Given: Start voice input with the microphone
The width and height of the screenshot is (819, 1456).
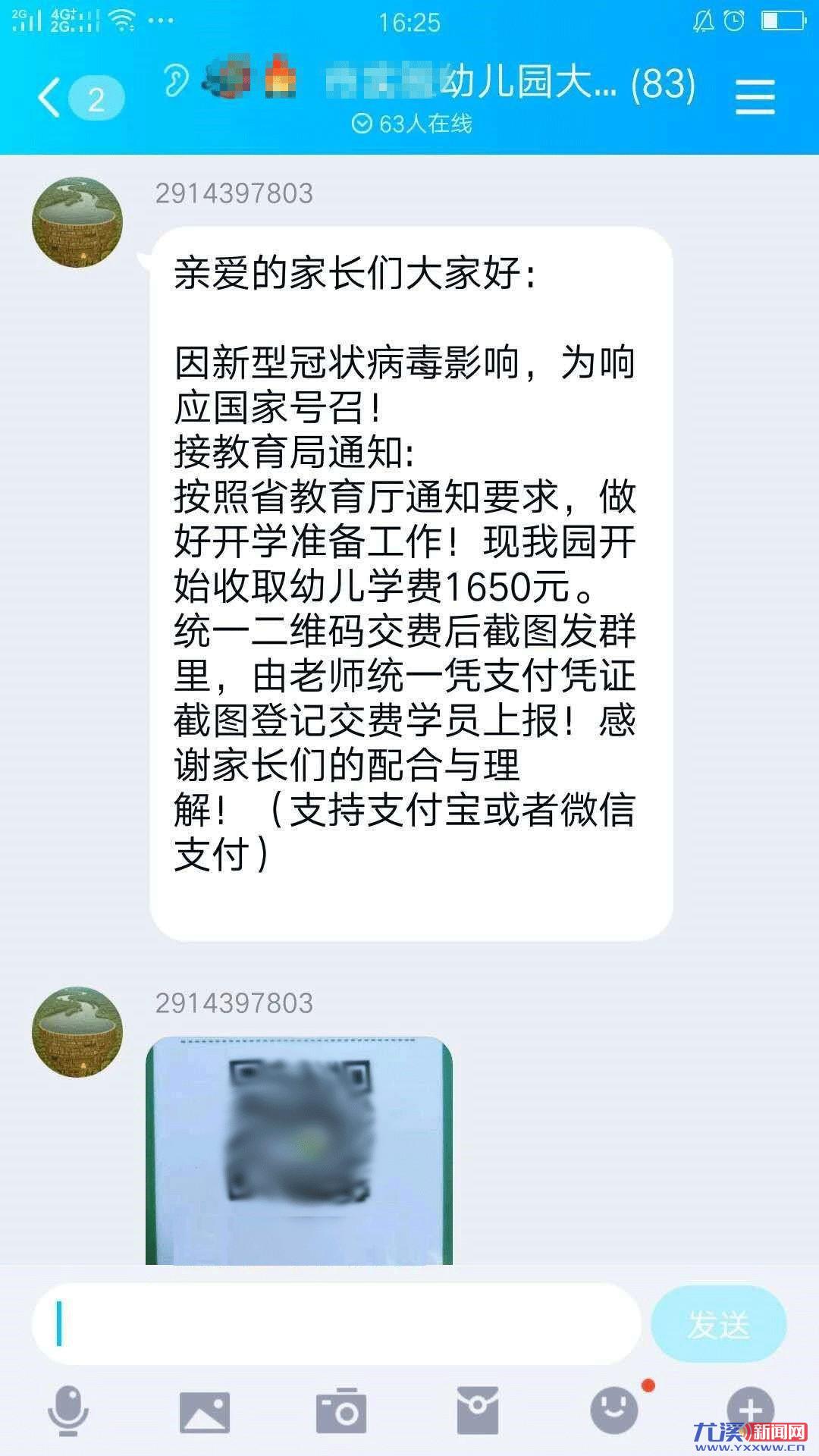Looking at the screenshot, I should pyautogui.click(x=68, y=1411).
